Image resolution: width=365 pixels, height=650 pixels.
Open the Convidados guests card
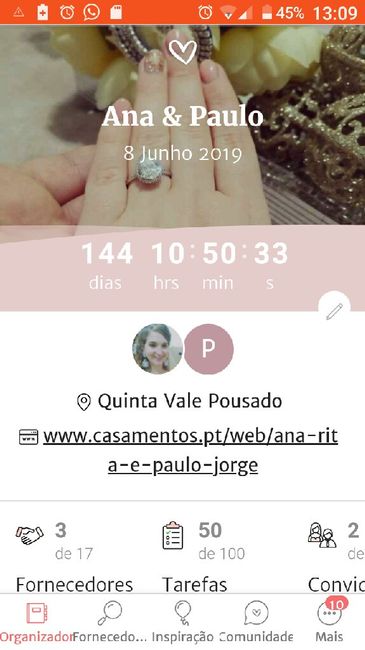(x=336, y=557)
